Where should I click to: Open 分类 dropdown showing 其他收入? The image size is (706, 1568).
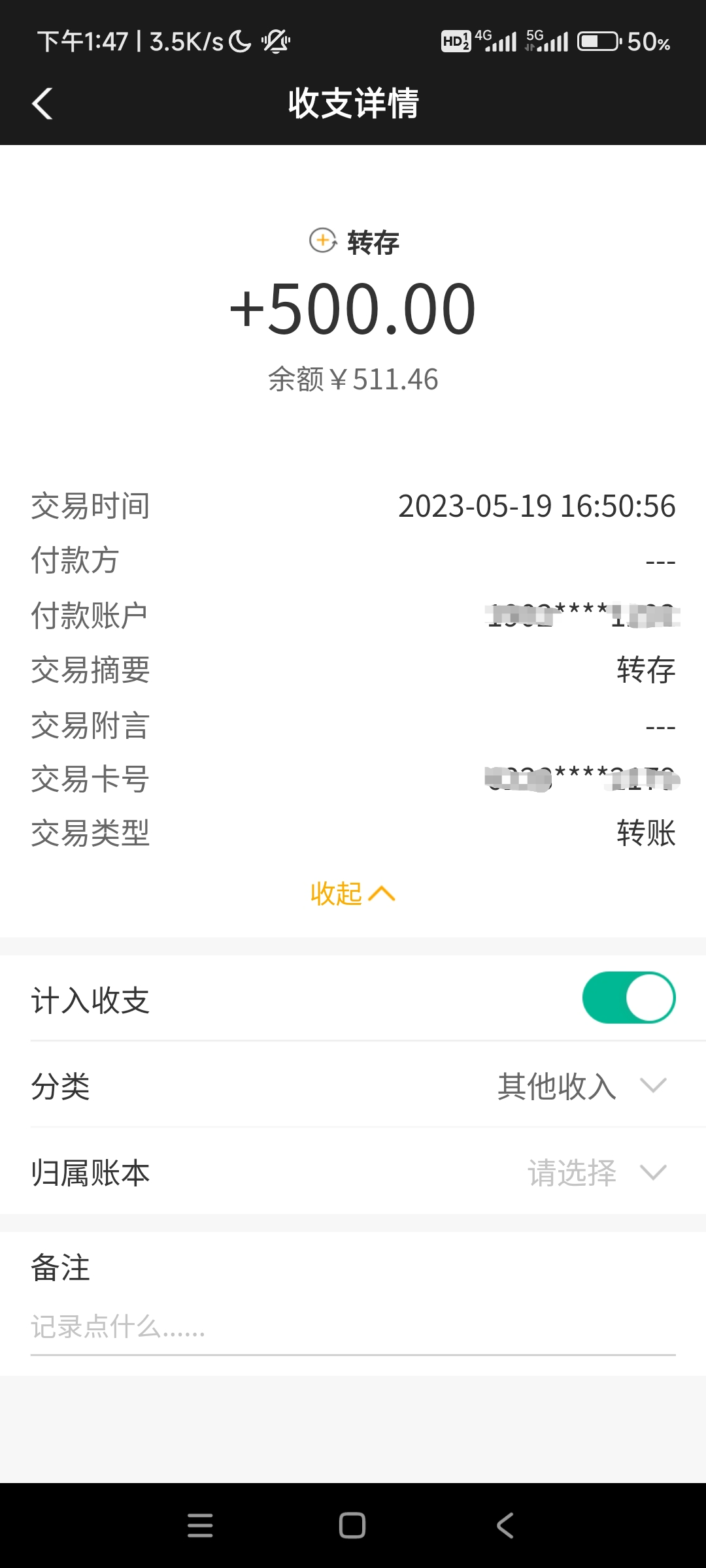coord(582,1086)
